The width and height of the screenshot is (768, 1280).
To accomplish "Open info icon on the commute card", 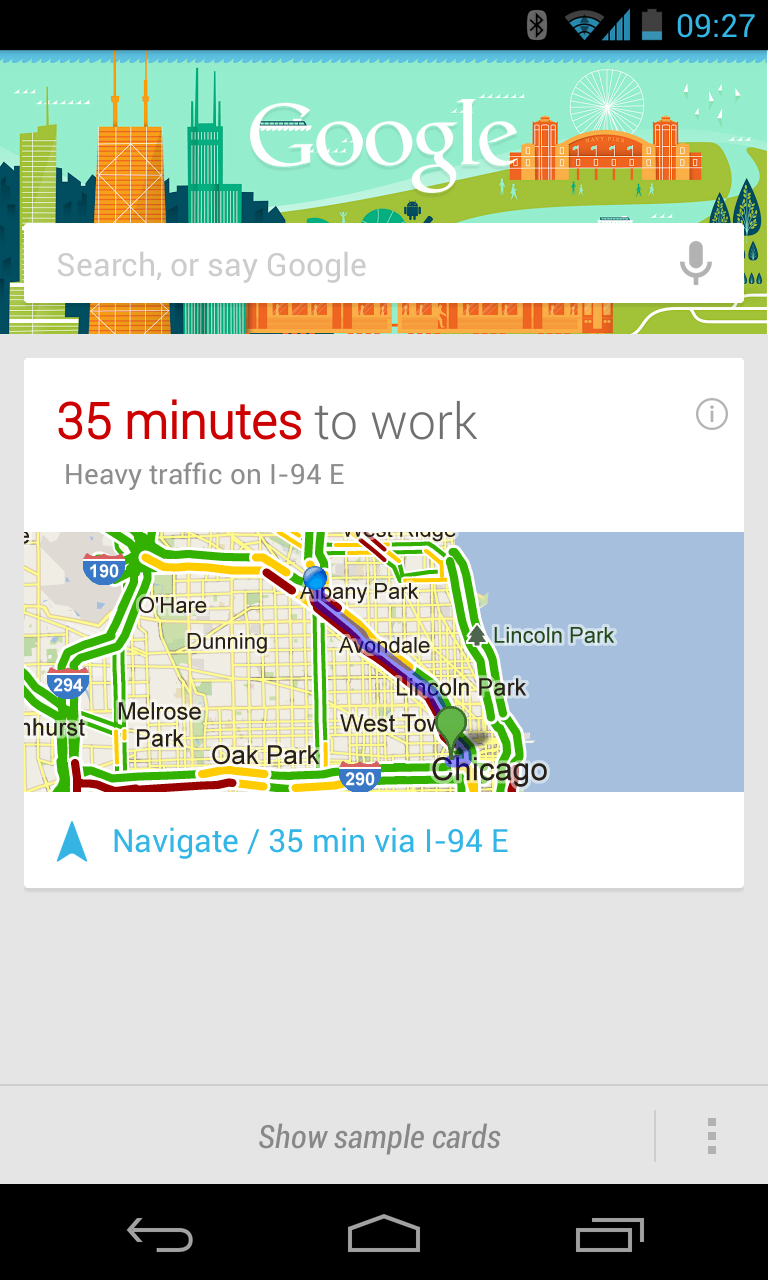I will (x=712, y=414).
